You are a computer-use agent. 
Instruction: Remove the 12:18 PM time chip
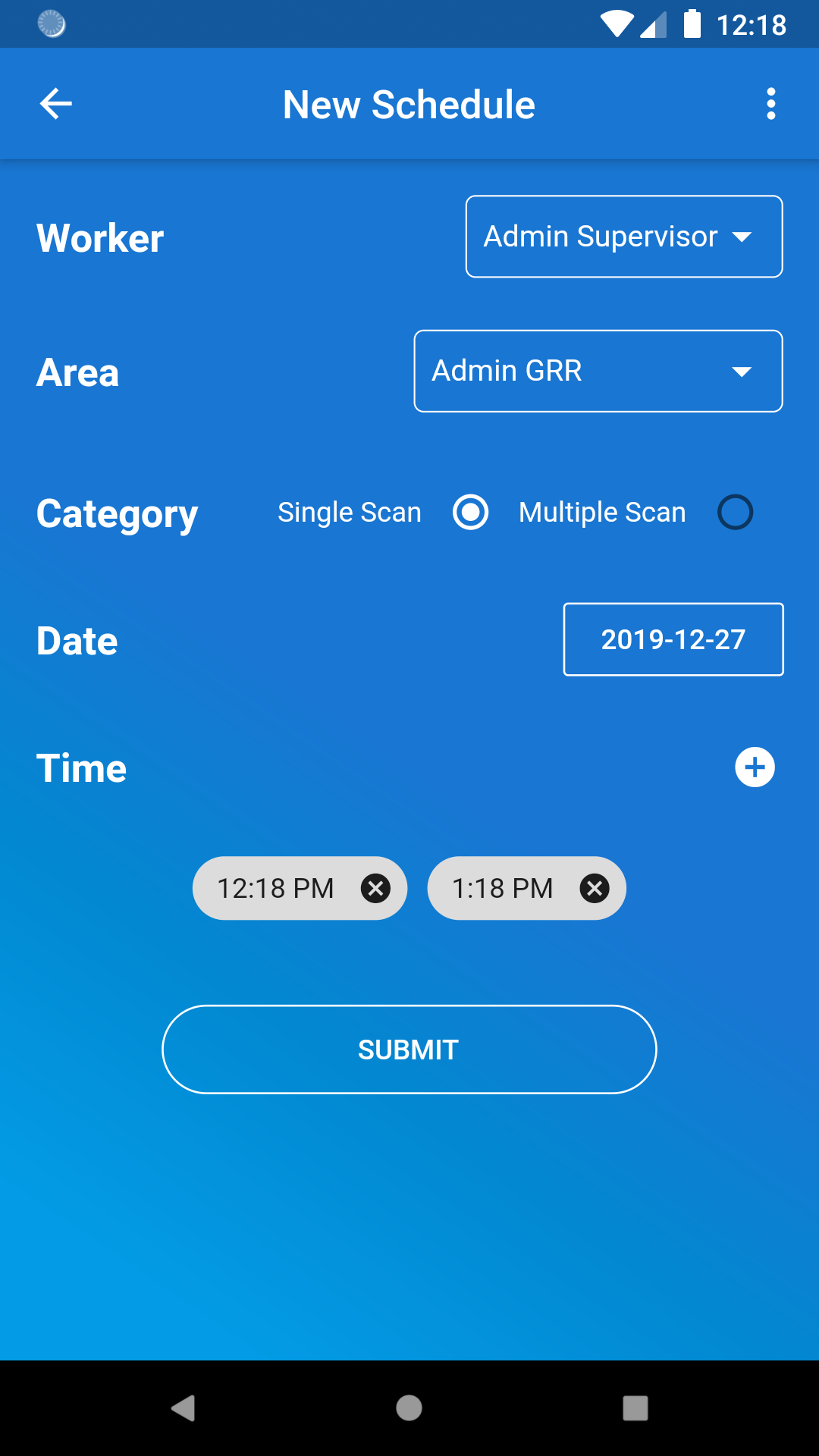click(x=375, y=888)
